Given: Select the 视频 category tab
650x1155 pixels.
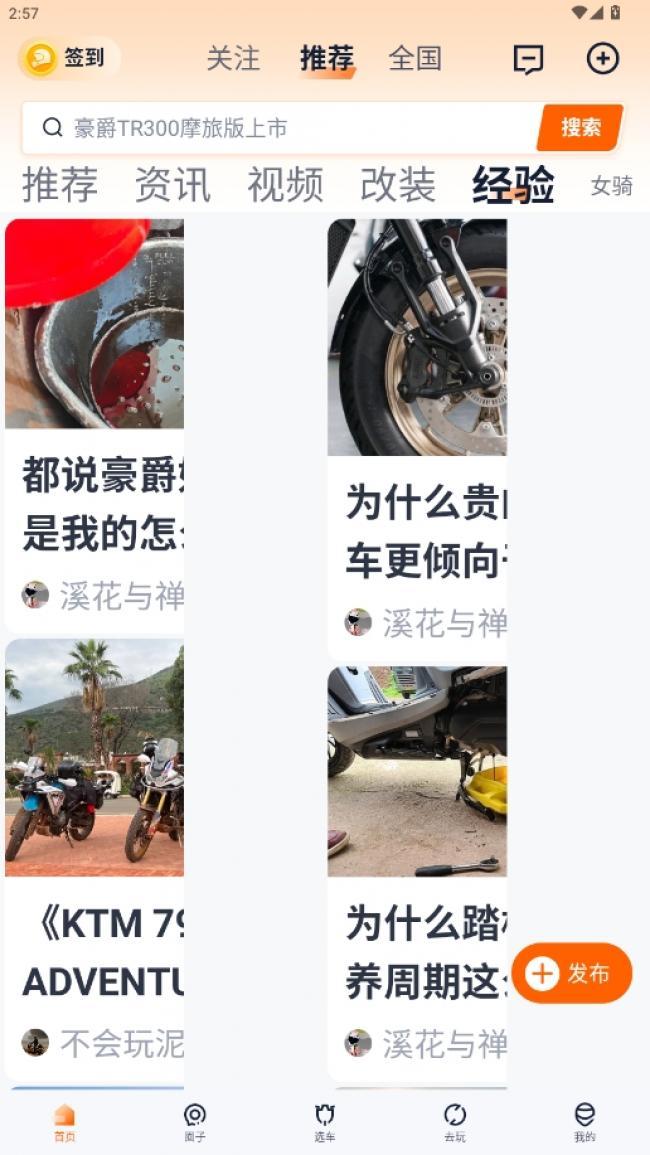Looking at the screenshot, I should tap(285, 186).
